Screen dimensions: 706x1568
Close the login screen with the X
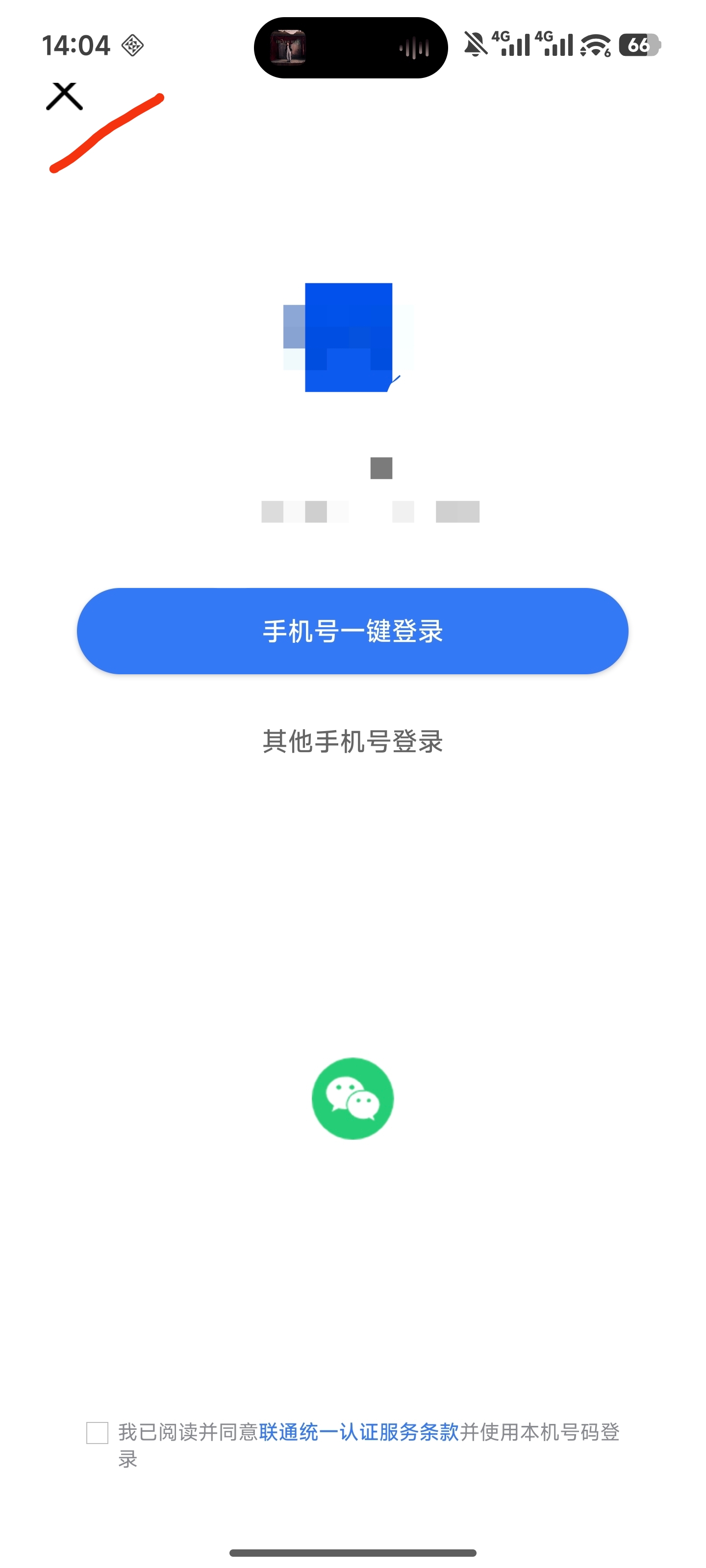[x=64, y=96]
